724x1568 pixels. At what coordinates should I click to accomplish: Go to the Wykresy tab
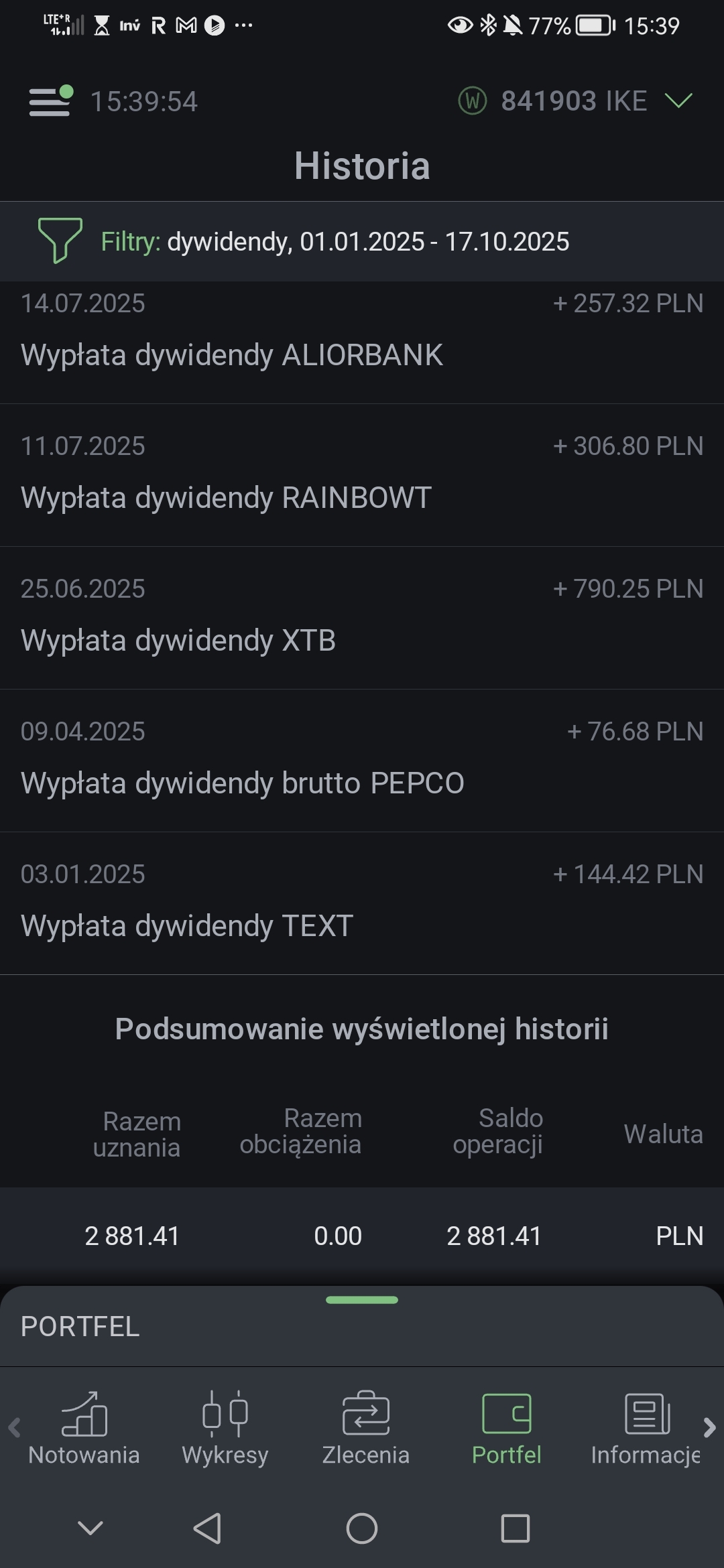click(225, 1429)
